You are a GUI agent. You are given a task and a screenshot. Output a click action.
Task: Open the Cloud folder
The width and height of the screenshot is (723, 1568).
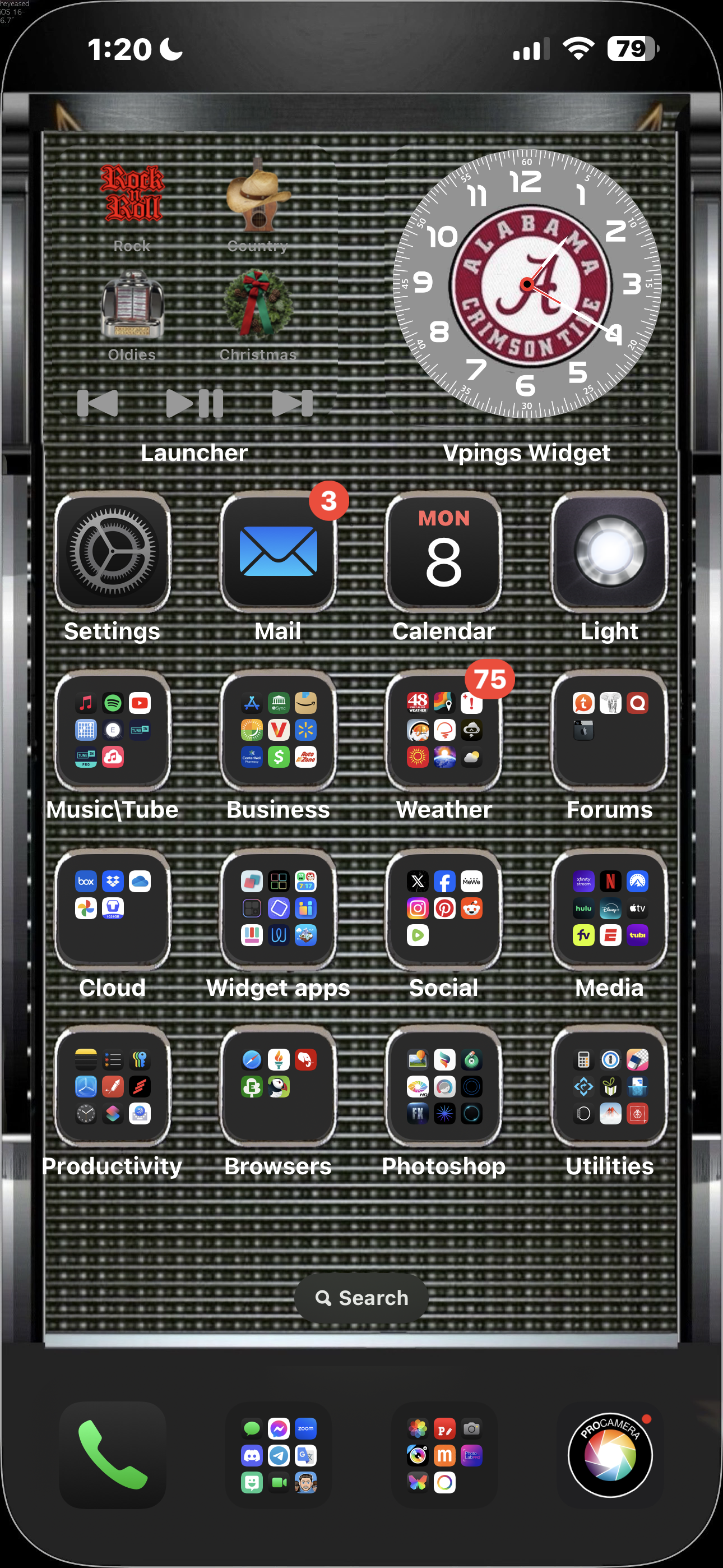point(112,907)
